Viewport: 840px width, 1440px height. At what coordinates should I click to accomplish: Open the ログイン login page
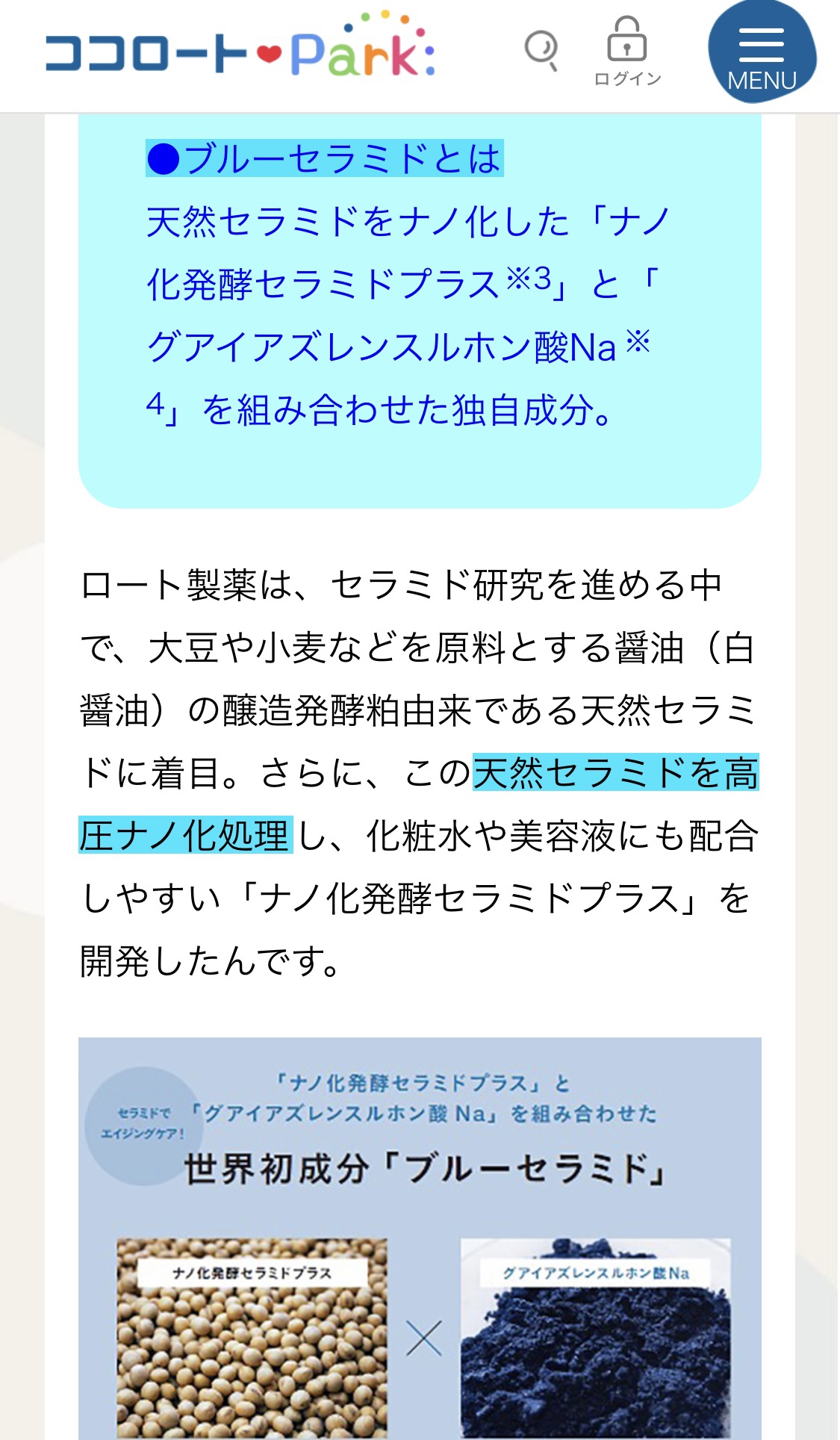pos(627,52)
